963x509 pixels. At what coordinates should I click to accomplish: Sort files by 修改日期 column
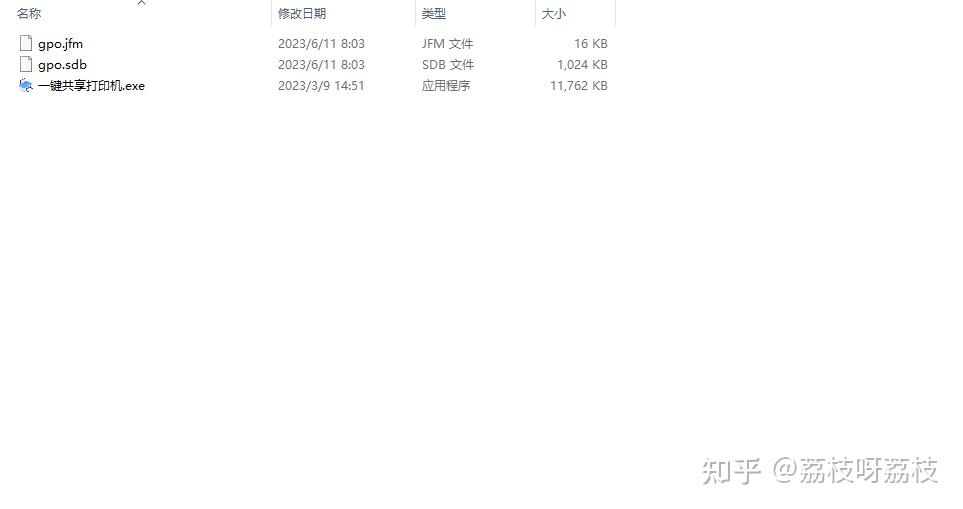[302, 14]
